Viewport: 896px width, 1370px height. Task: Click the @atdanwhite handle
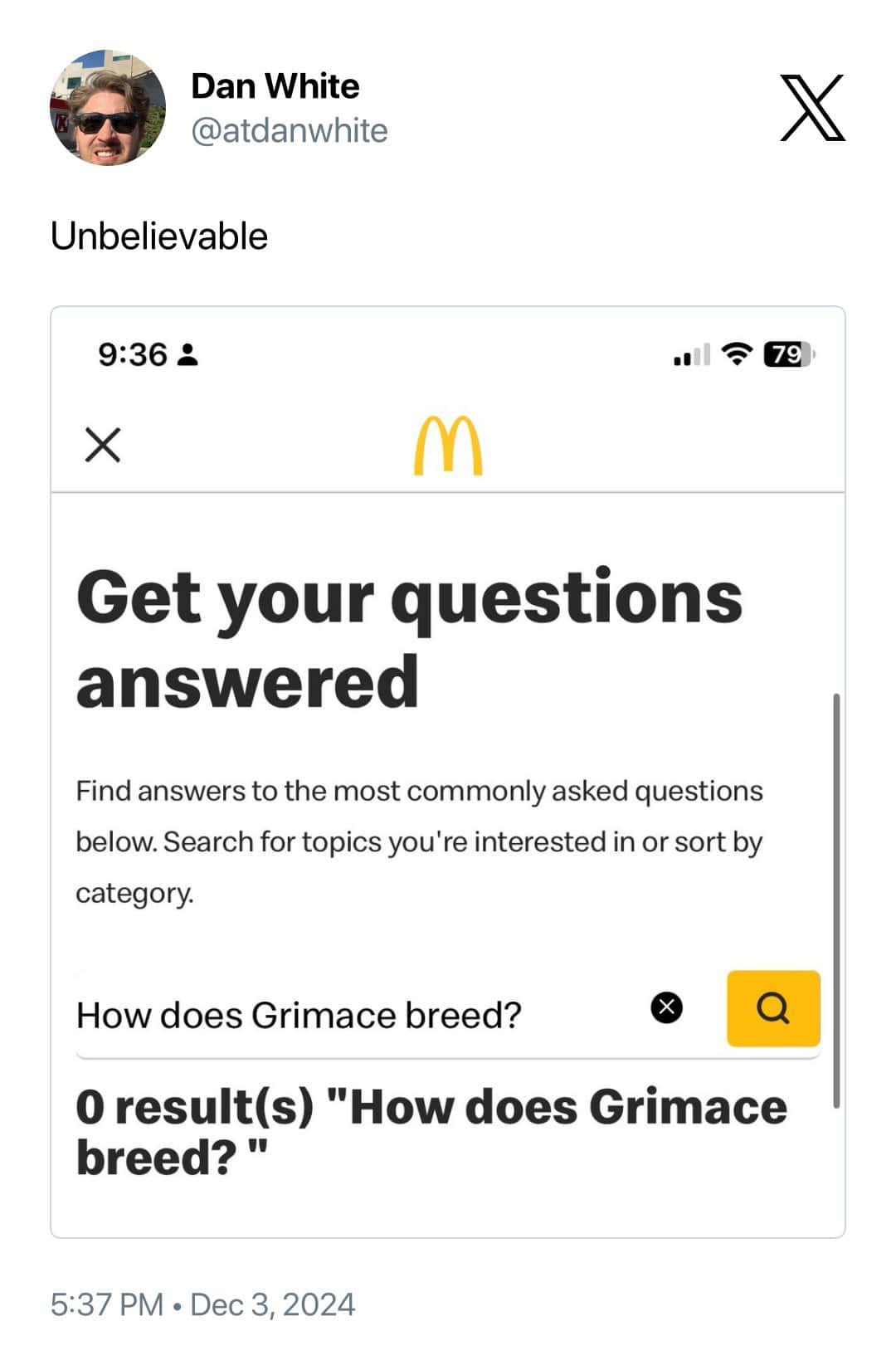(288, 129)
